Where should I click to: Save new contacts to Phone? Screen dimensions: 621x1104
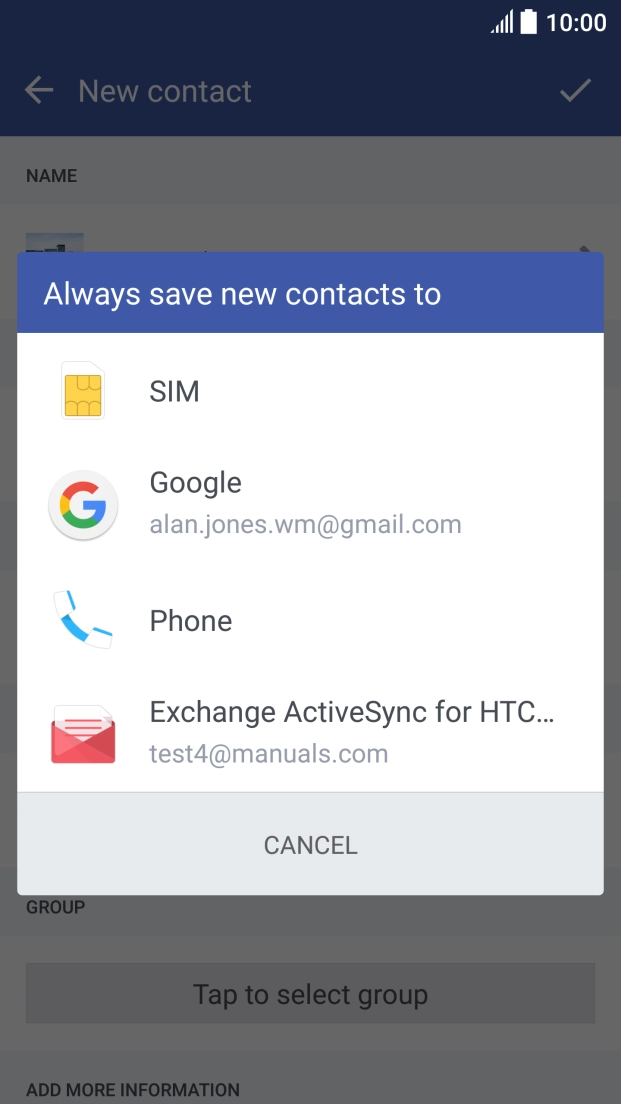tap(310, 620)
